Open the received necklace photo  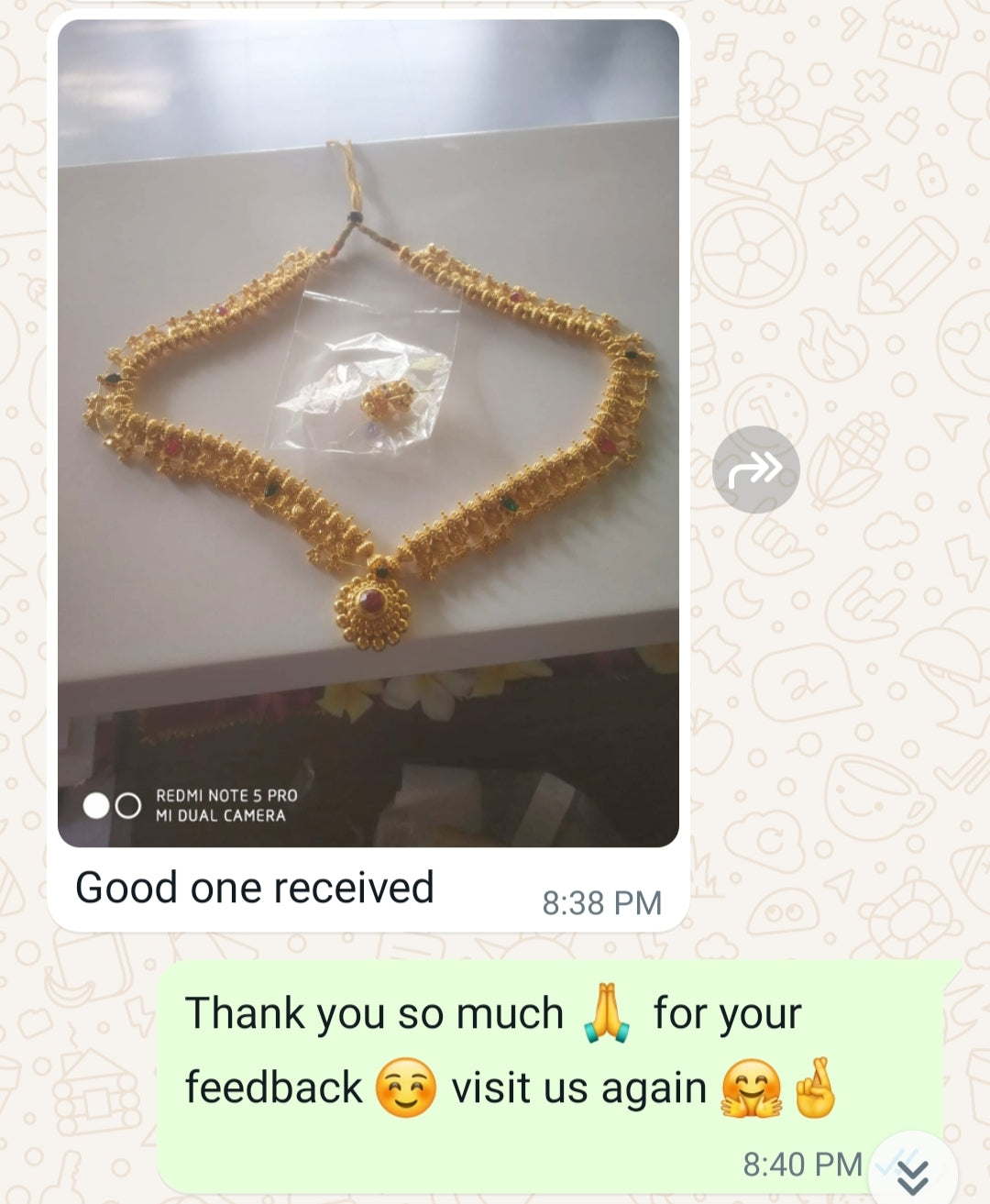(x=368, y=431)
